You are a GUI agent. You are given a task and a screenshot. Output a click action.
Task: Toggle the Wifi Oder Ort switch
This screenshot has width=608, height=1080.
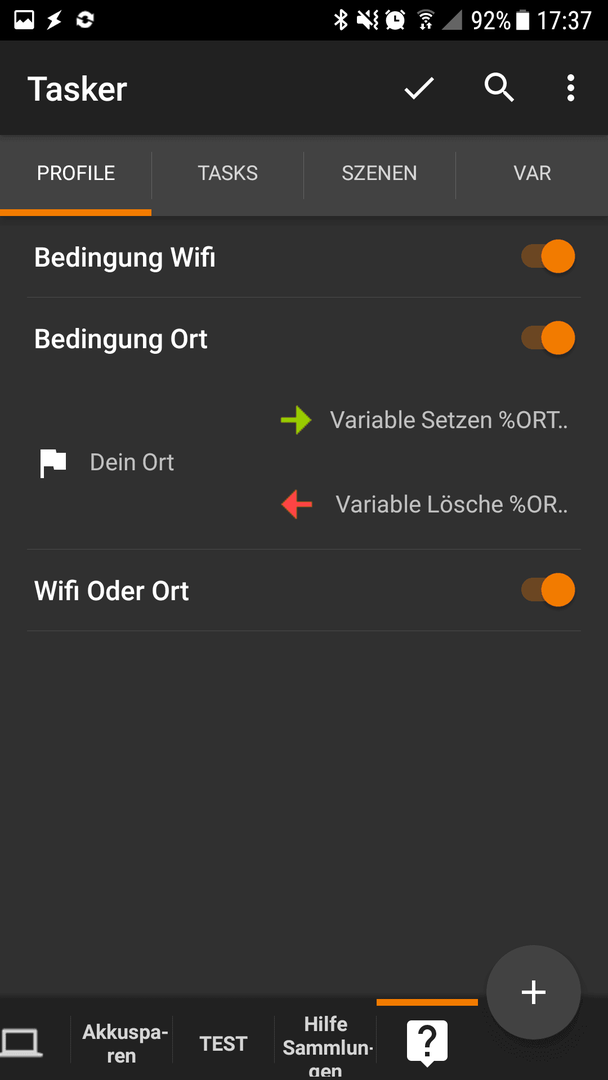548,590
